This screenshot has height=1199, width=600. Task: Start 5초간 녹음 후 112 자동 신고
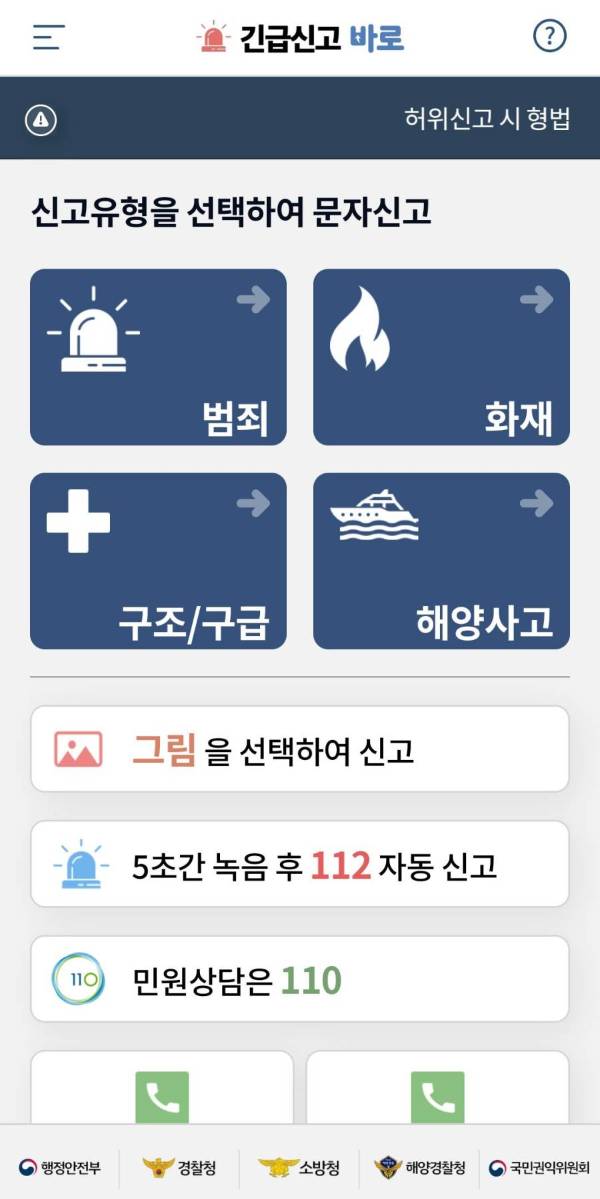(x=300, y=864)
